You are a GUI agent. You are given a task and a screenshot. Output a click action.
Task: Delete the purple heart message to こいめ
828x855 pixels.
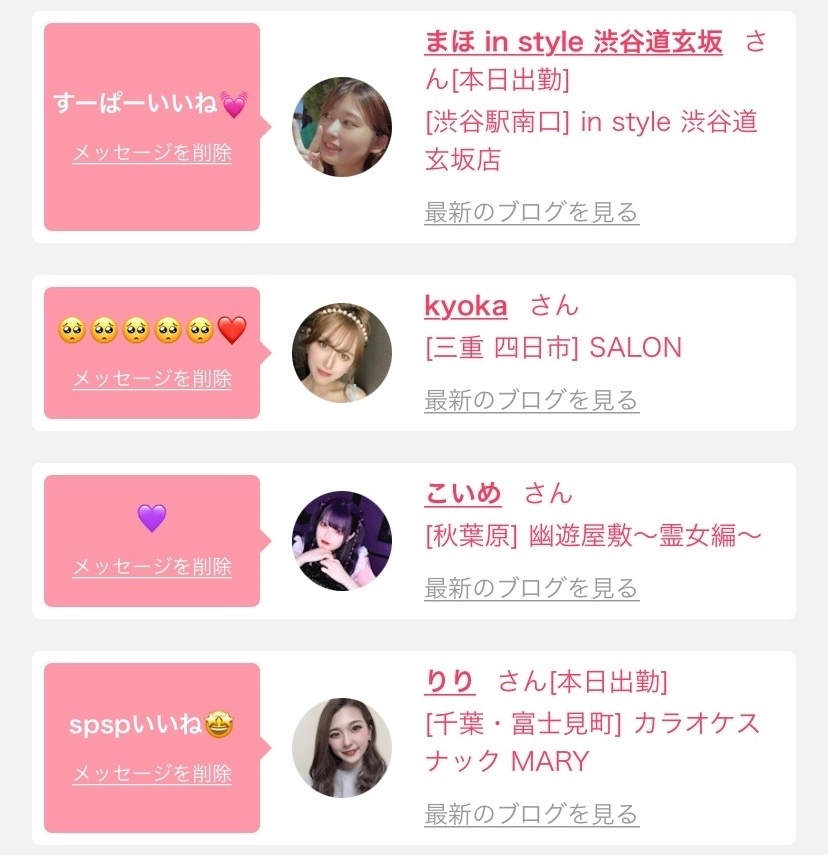152,567
